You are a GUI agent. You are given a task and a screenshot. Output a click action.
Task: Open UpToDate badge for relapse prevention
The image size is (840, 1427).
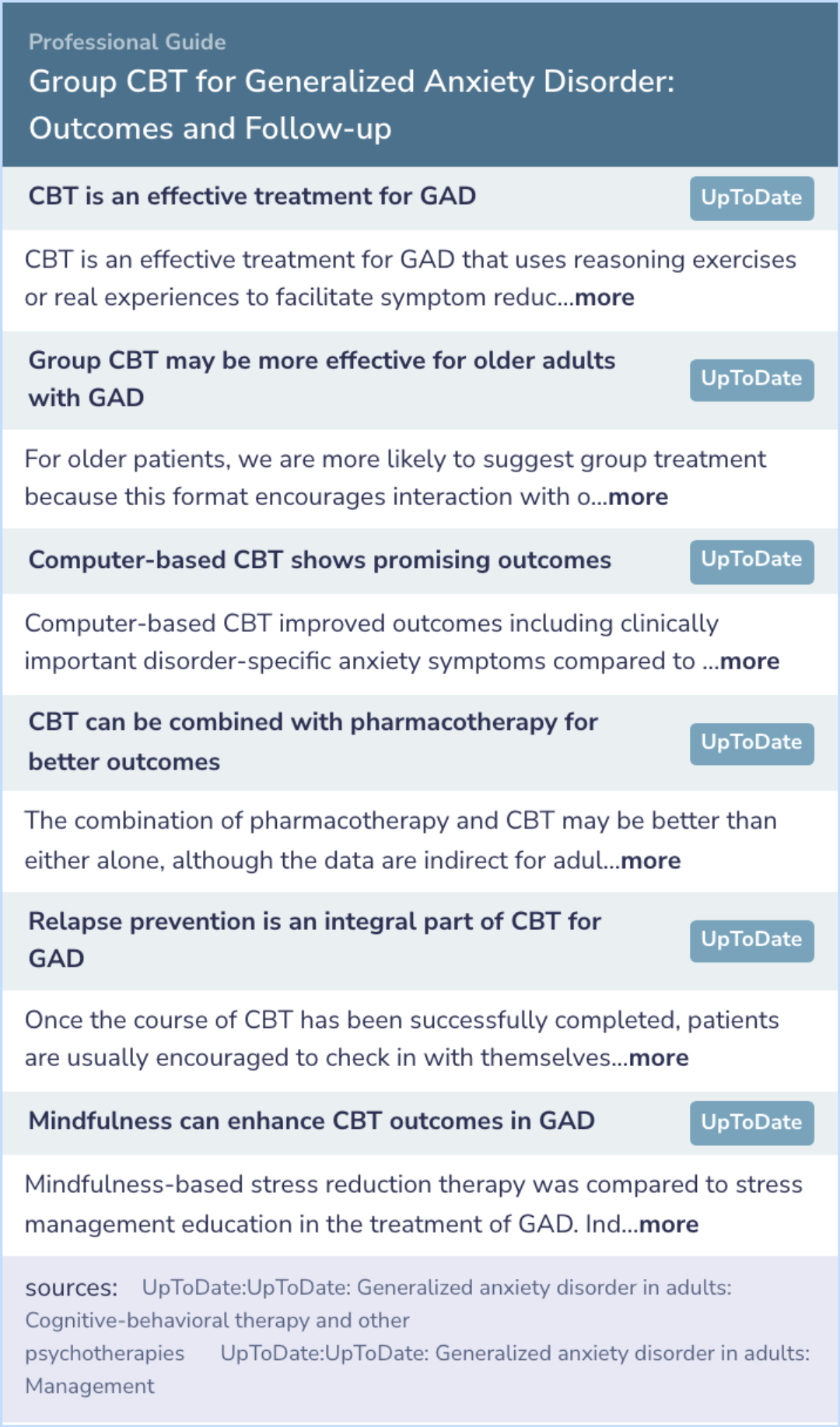click(x=751, y=941)
